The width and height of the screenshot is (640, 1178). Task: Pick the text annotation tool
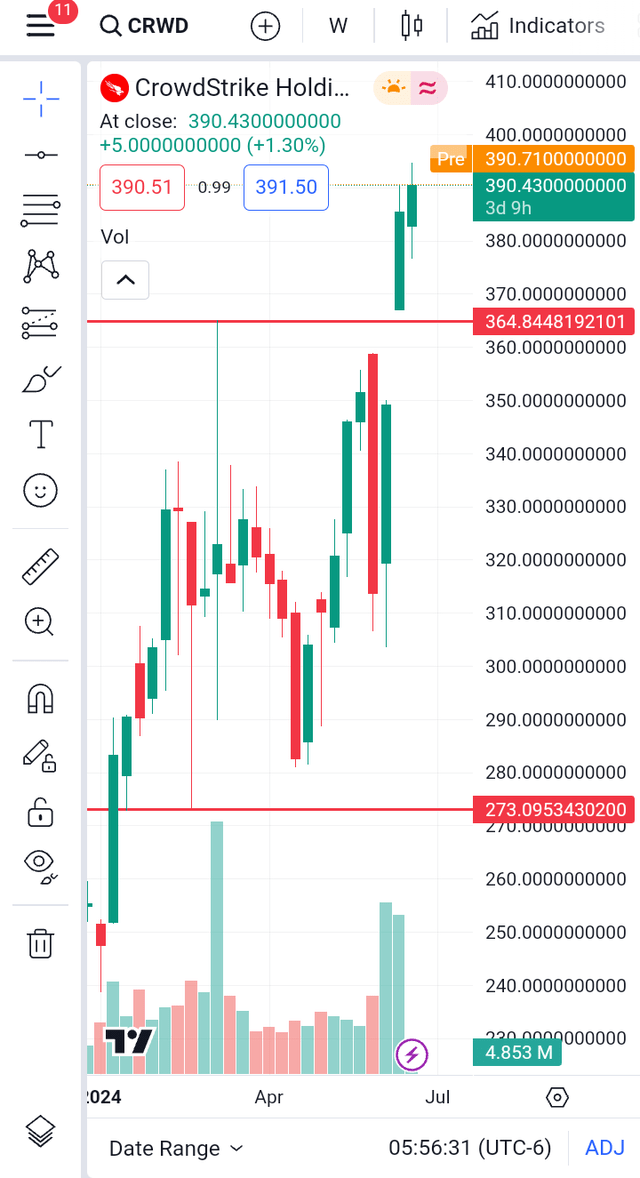pyautogui.click(x=41, y=435)
